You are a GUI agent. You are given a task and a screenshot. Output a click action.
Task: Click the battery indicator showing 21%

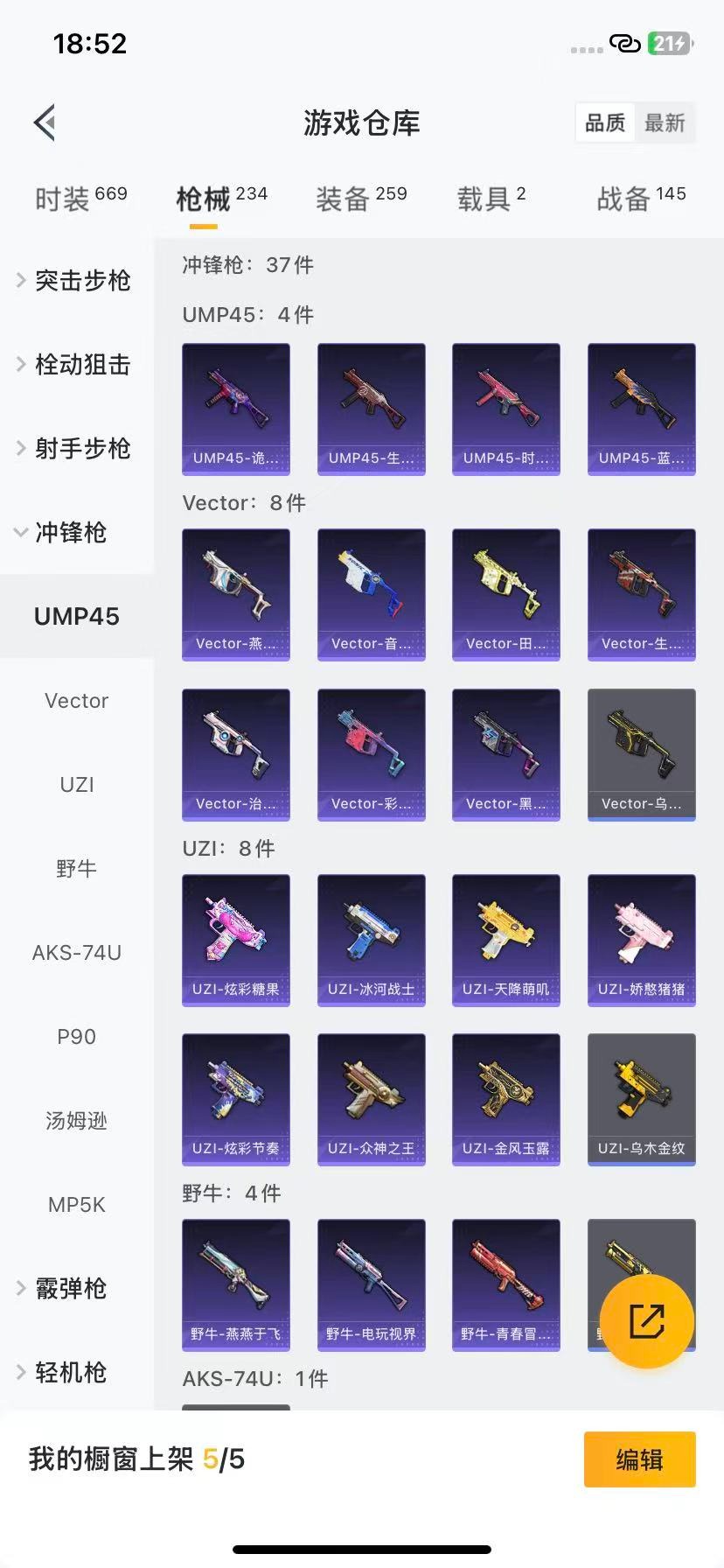669,42
